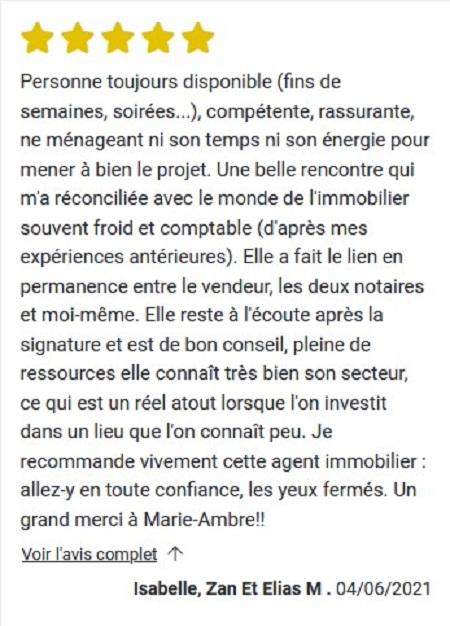Tap the "Voir l'avis complet" link
This screenshot has width=450, height=626.
point(89,555)
